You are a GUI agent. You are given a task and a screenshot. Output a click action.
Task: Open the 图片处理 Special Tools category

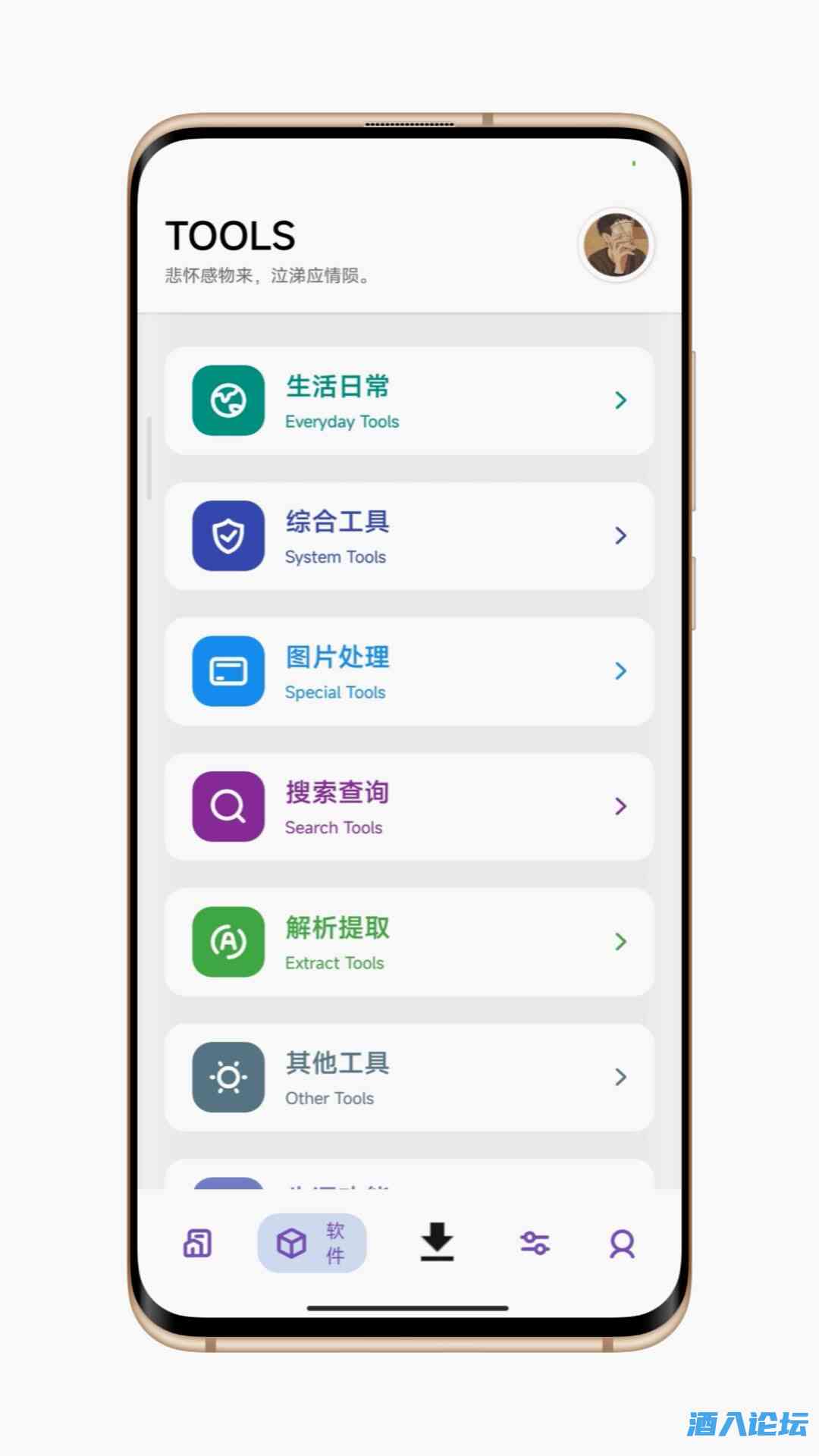409,671
